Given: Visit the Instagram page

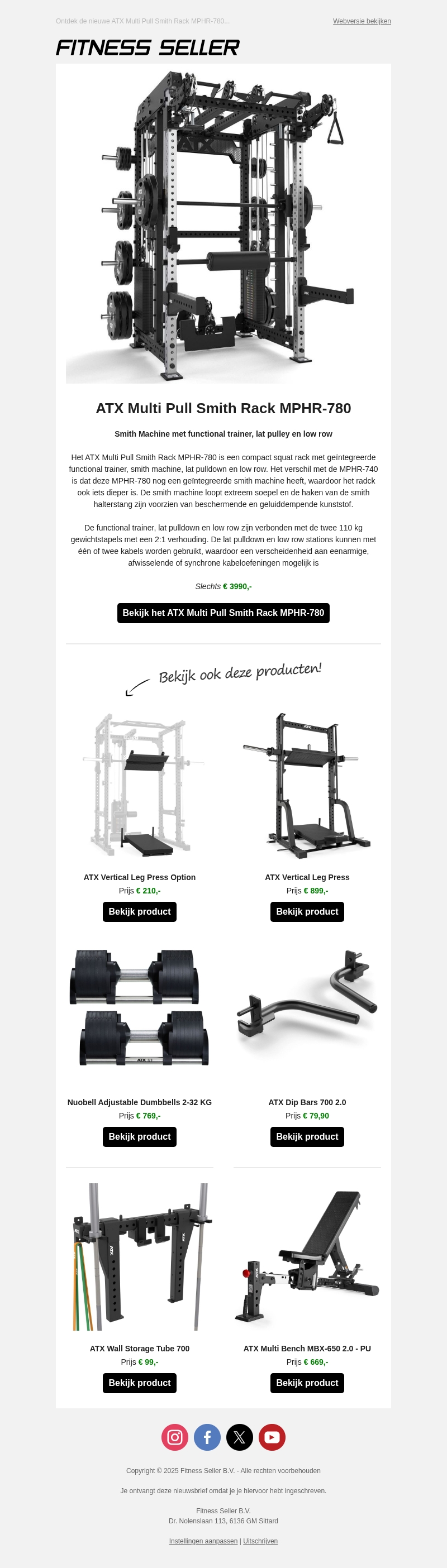Looking at the screenshot, I should (x=175, y=1437).
